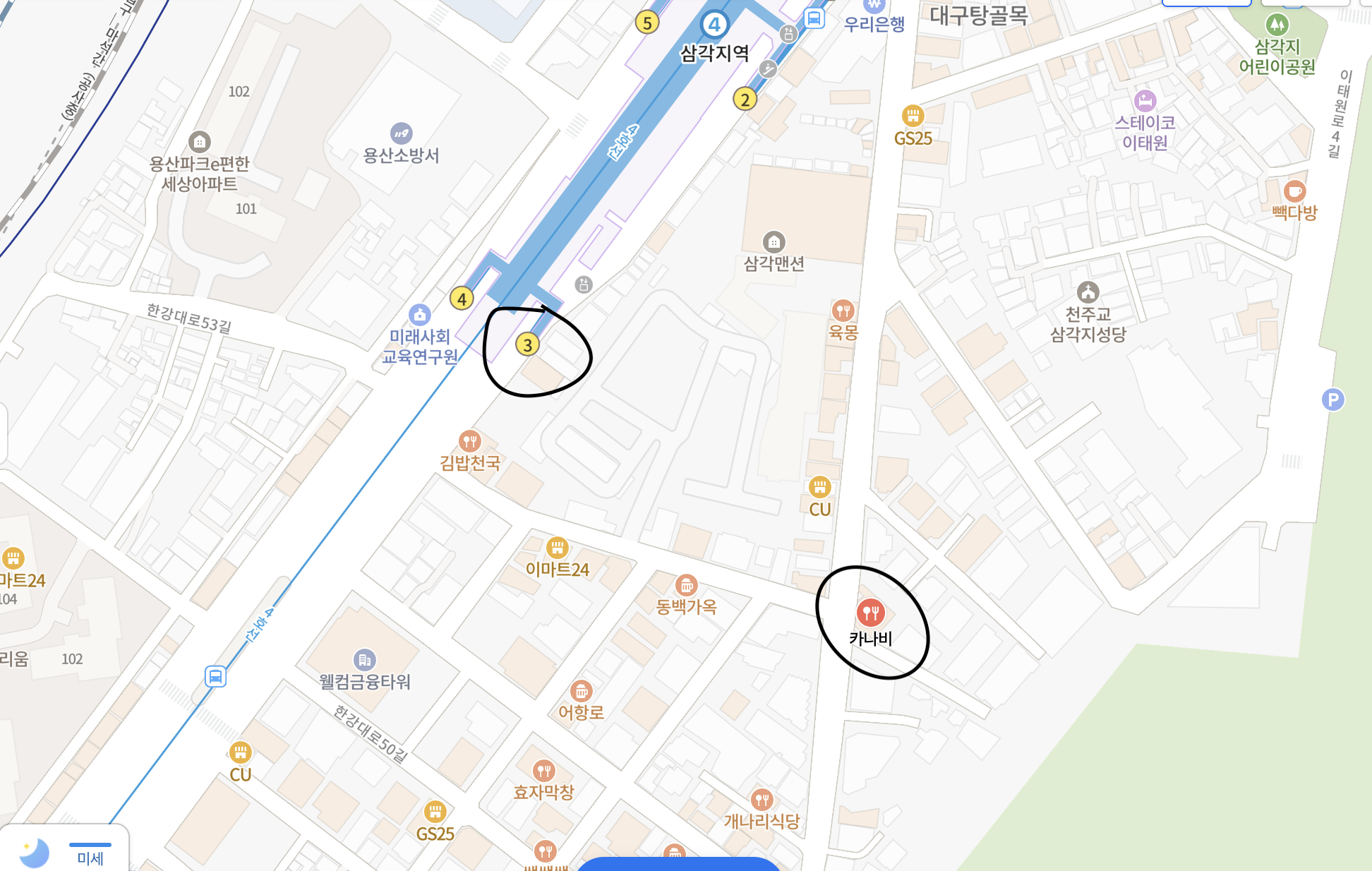The height and width of the screenshot is (871, 1372).
Task: Open the 용산소방서 fire station marker
Action: [401, 133]
